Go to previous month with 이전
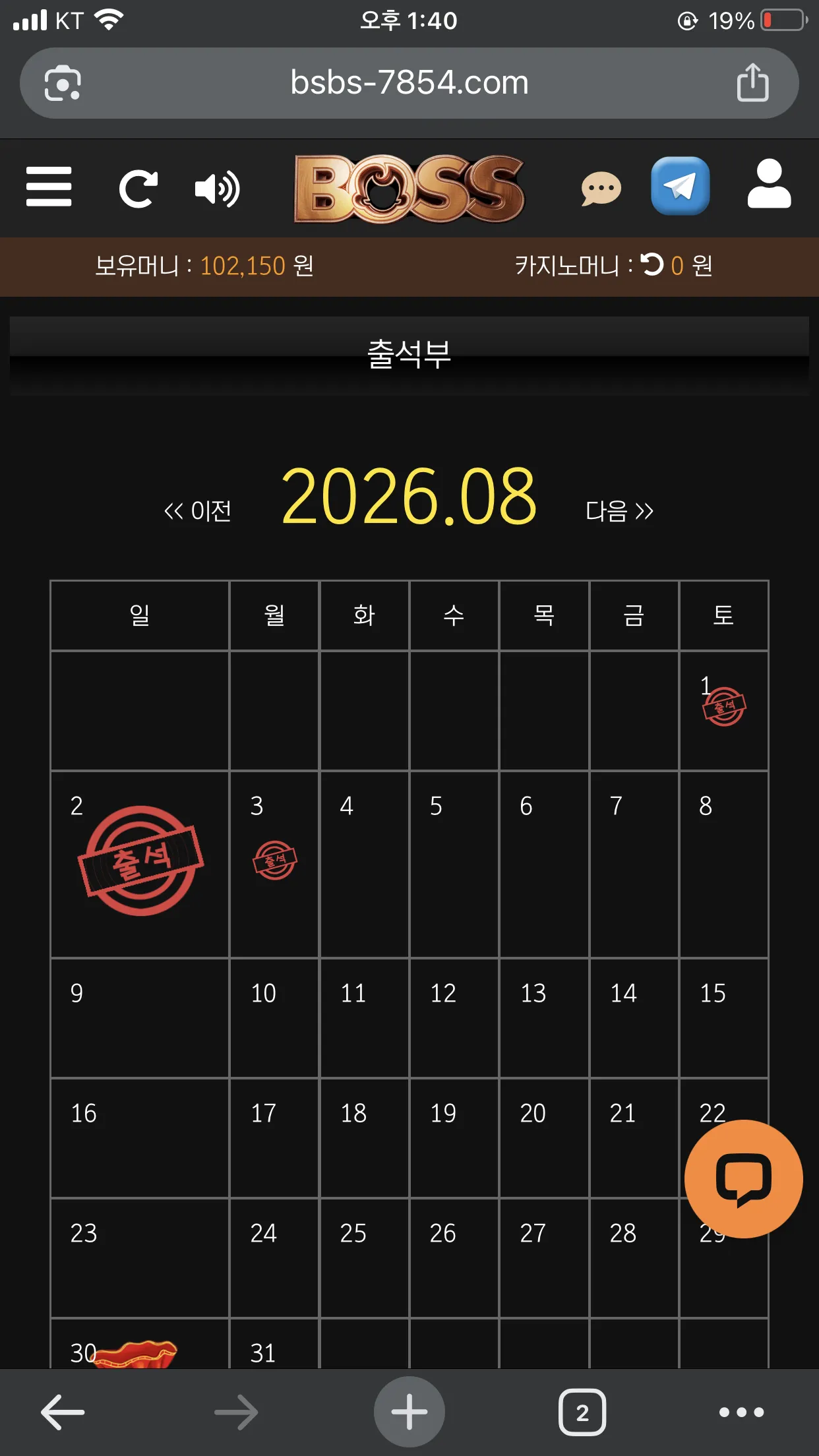 tap(198, 511)
